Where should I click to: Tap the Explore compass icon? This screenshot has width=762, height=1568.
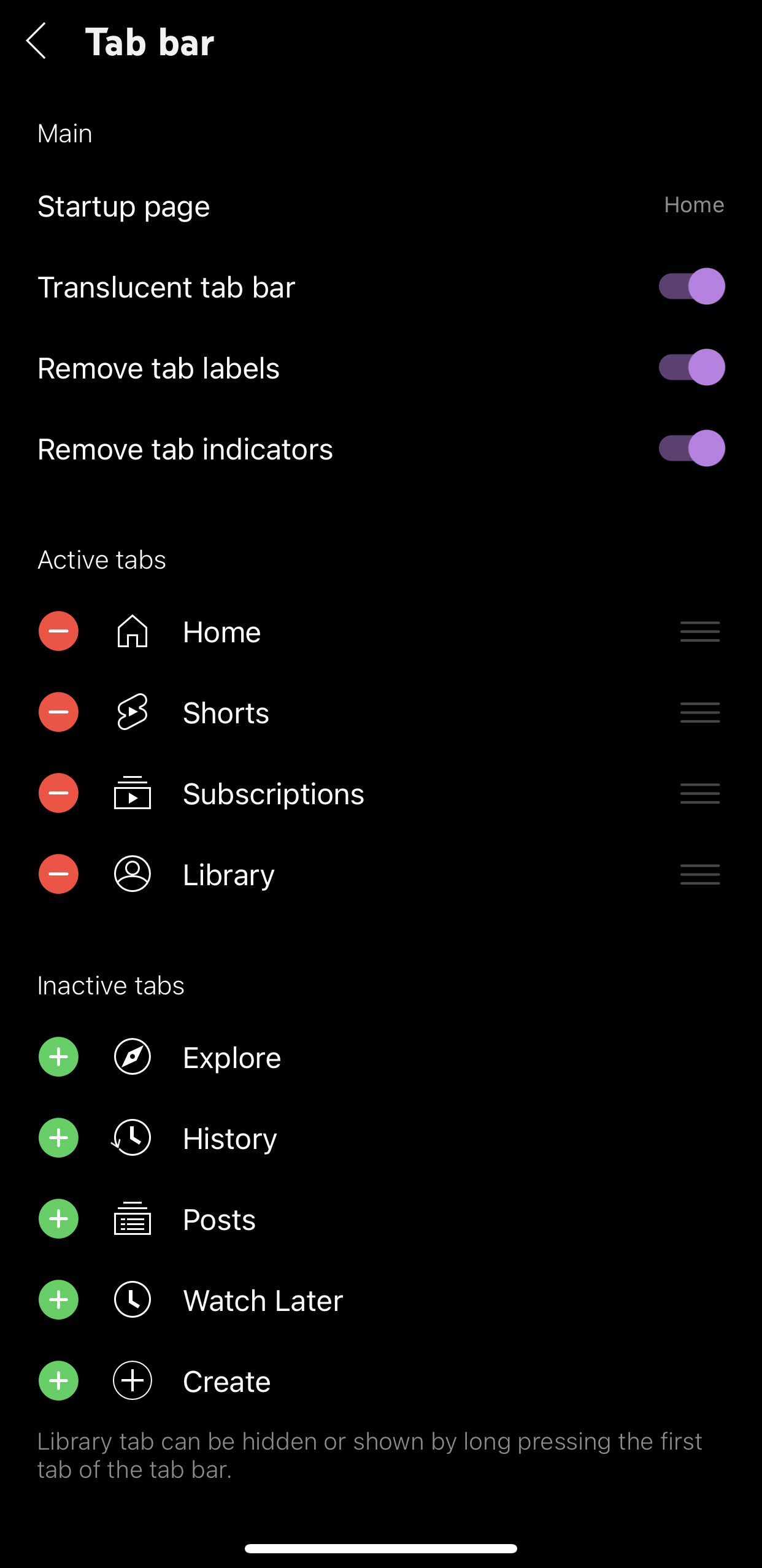tap(132, 1056)
